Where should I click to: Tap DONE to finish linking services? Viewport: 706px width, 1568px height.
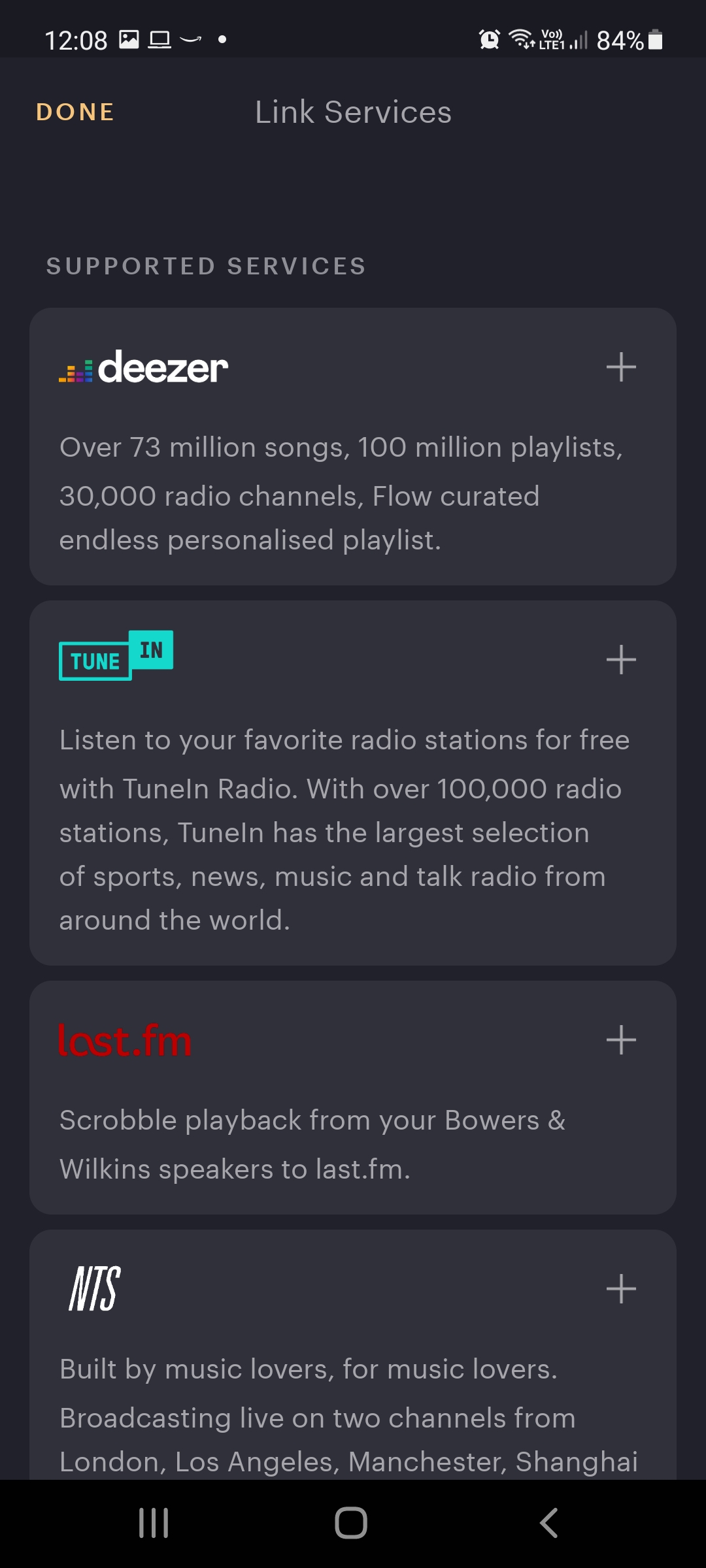75,112
